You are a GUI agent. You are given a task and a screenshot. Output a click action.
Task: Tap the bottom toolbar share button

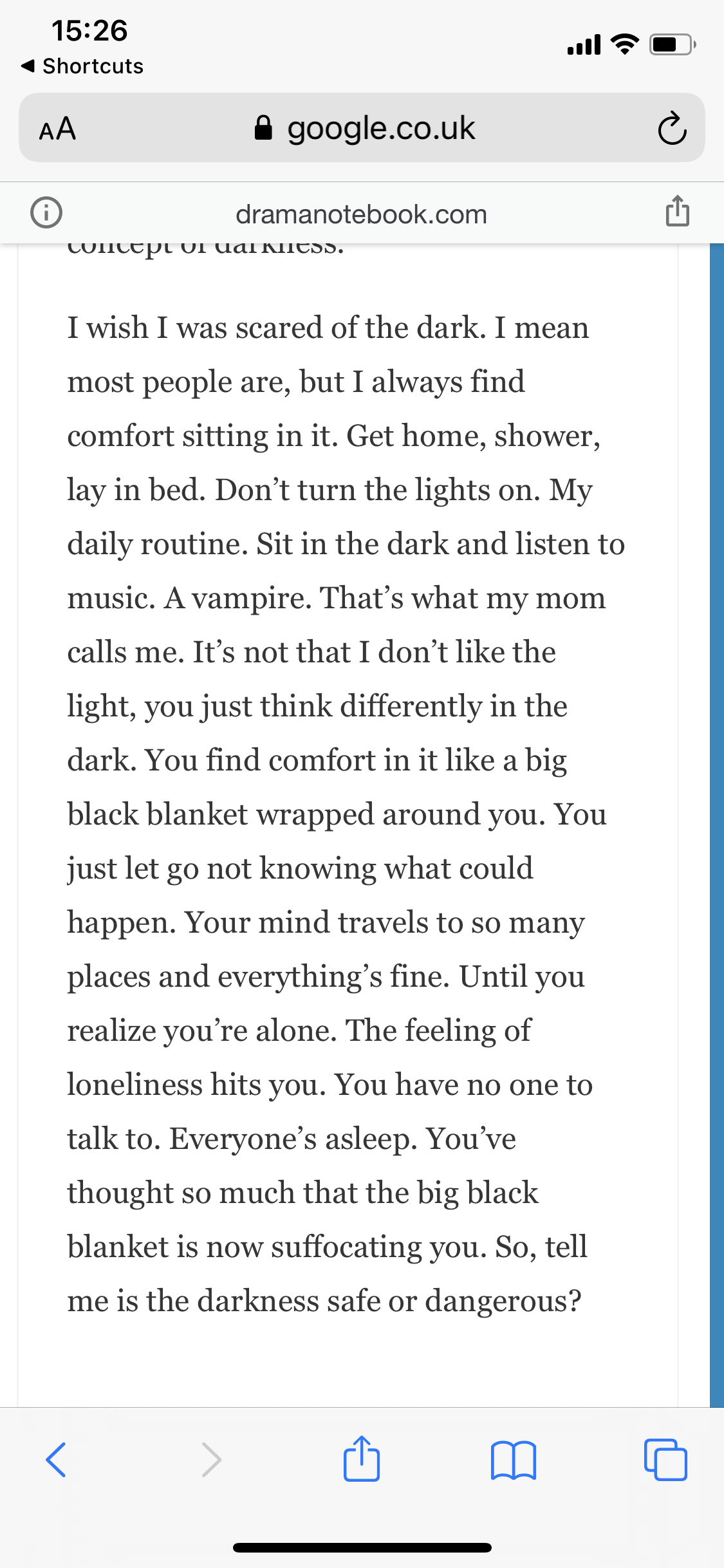point(362,1459)
